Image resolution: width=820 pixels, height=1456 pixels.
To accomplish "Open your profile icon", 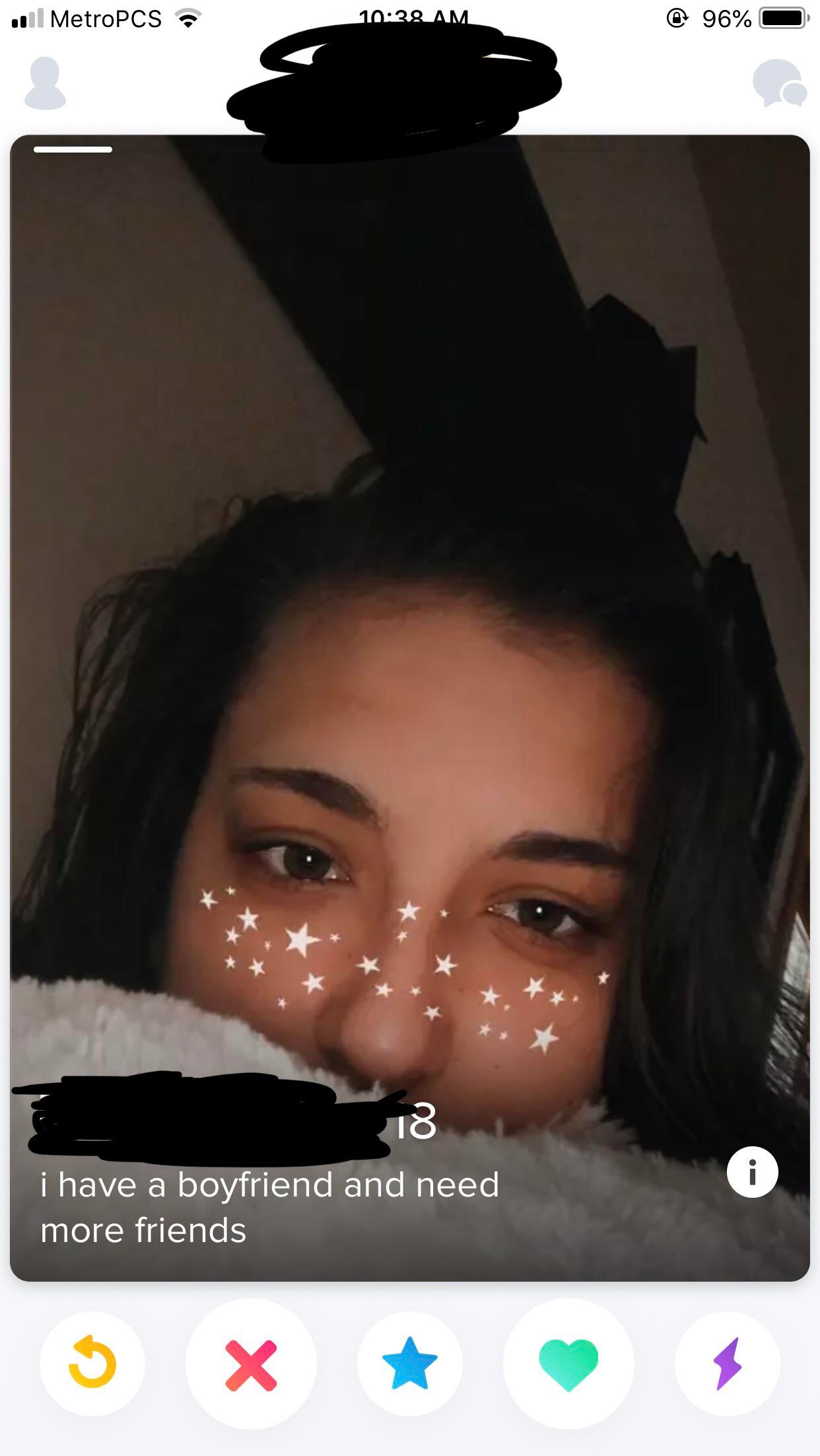I will 45,83.
